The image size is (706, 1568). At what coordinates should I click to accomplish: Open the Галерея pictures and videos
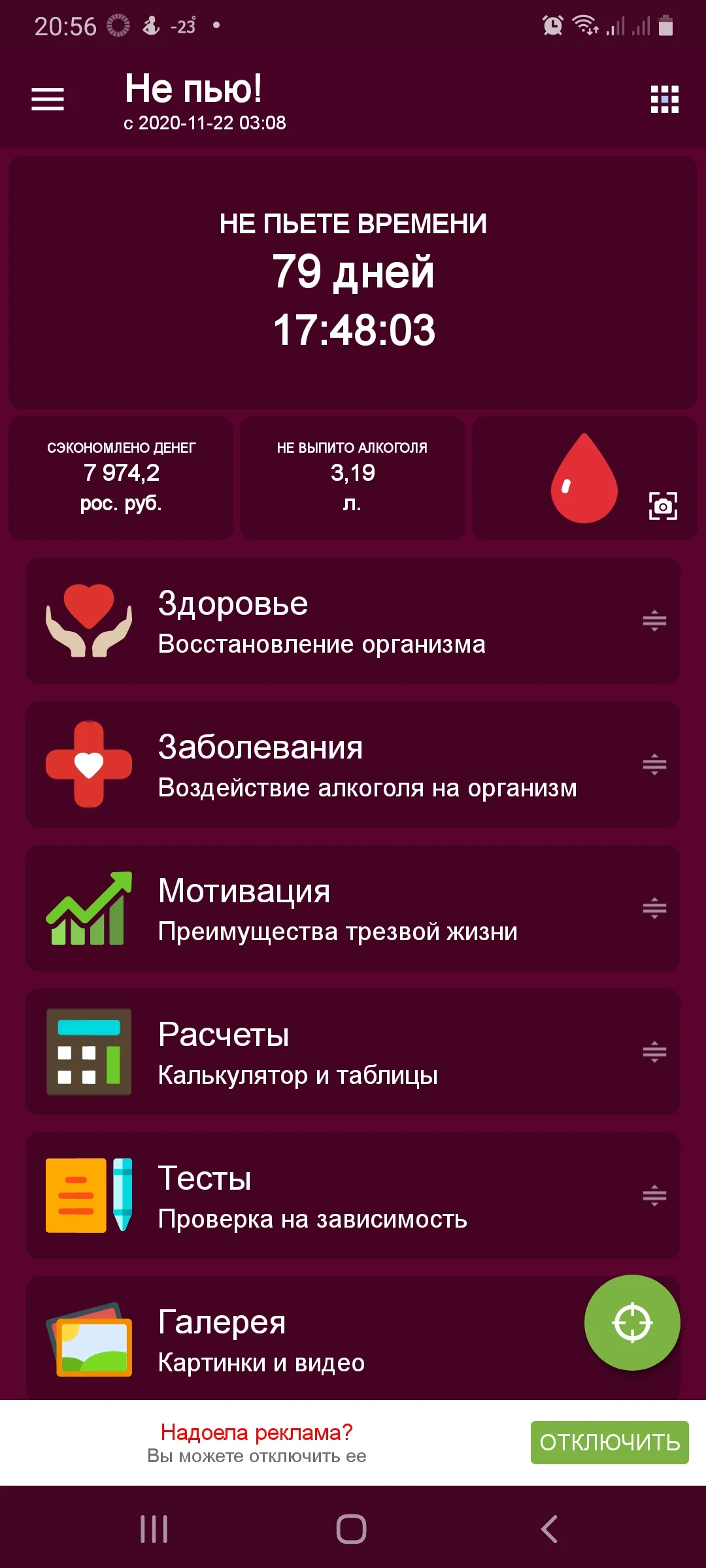click(294, 1339)
